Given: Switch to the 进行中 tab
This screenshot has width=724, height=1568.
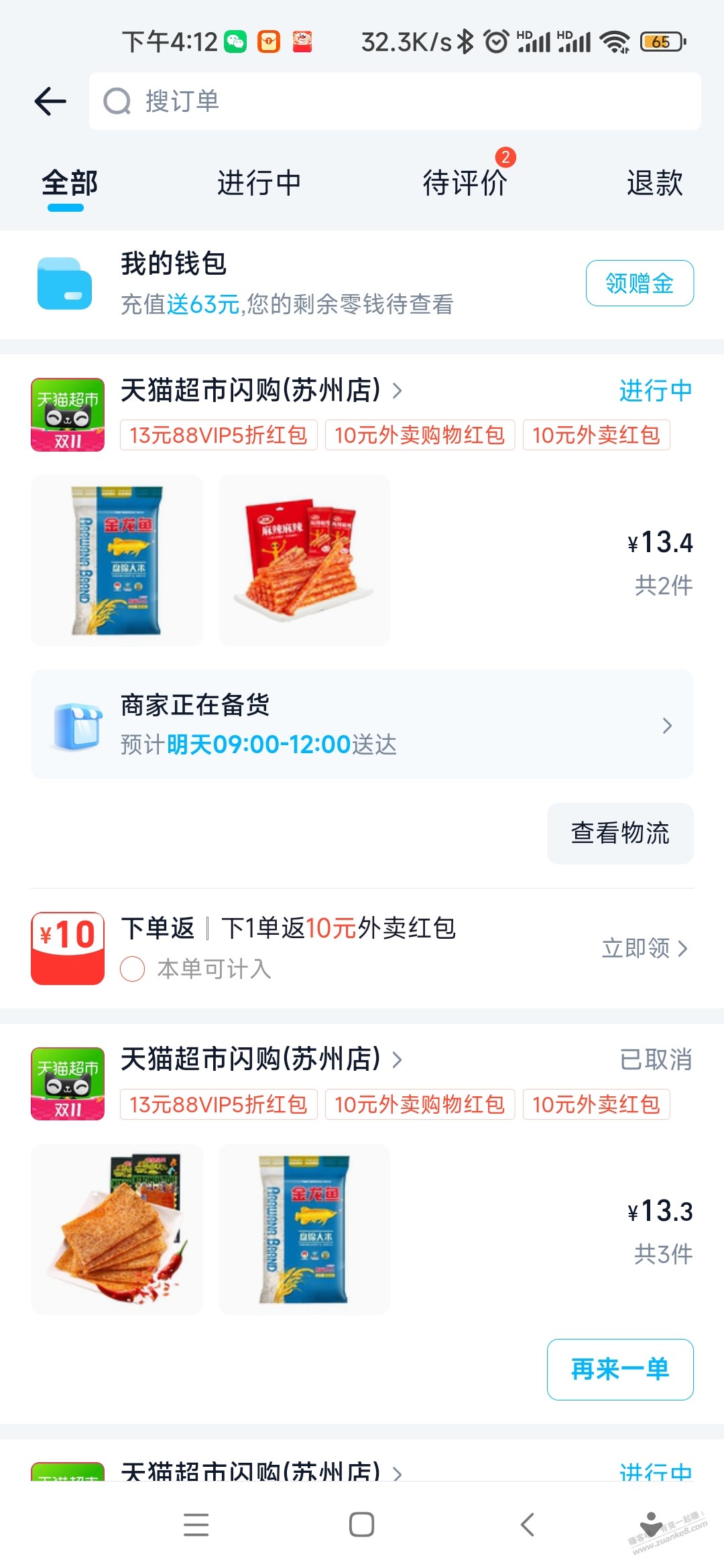Looking at the screenshot, I should pyautogui.click(x=259, y=183).
